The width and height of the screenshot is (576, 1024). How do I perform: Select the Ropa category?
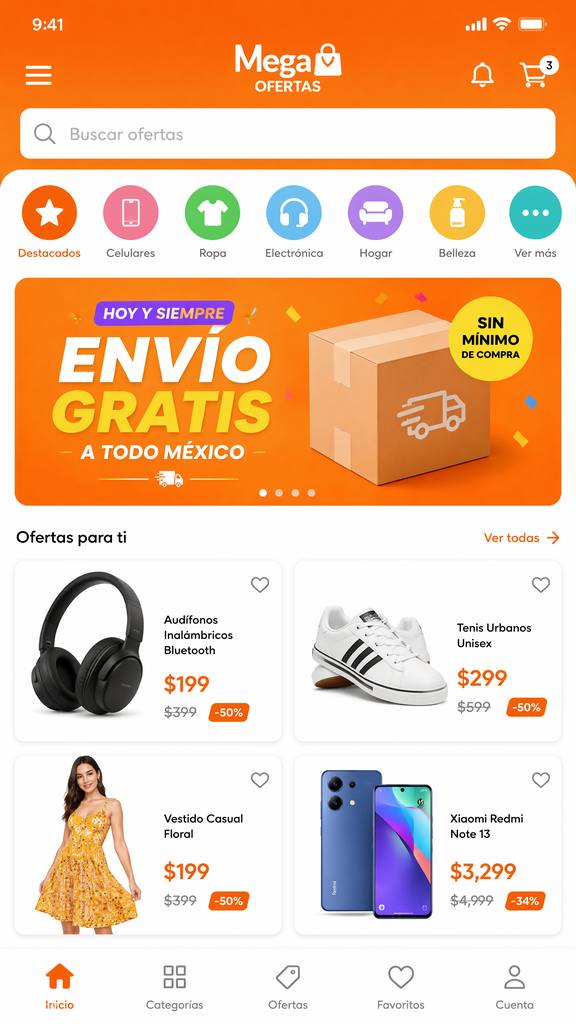click(x=212, y=222)
